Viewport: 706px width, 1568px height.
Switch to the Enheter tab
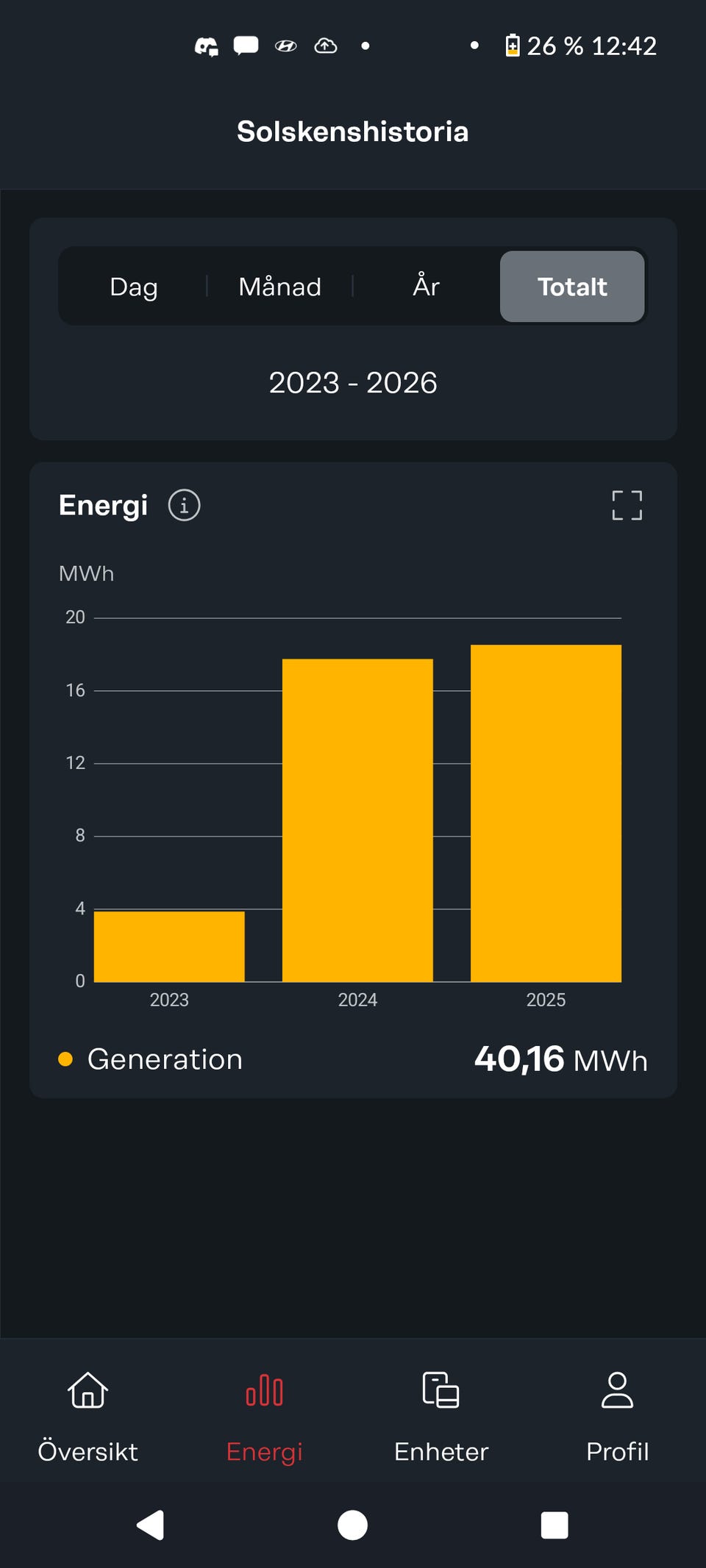click(x=441, y=1417)
